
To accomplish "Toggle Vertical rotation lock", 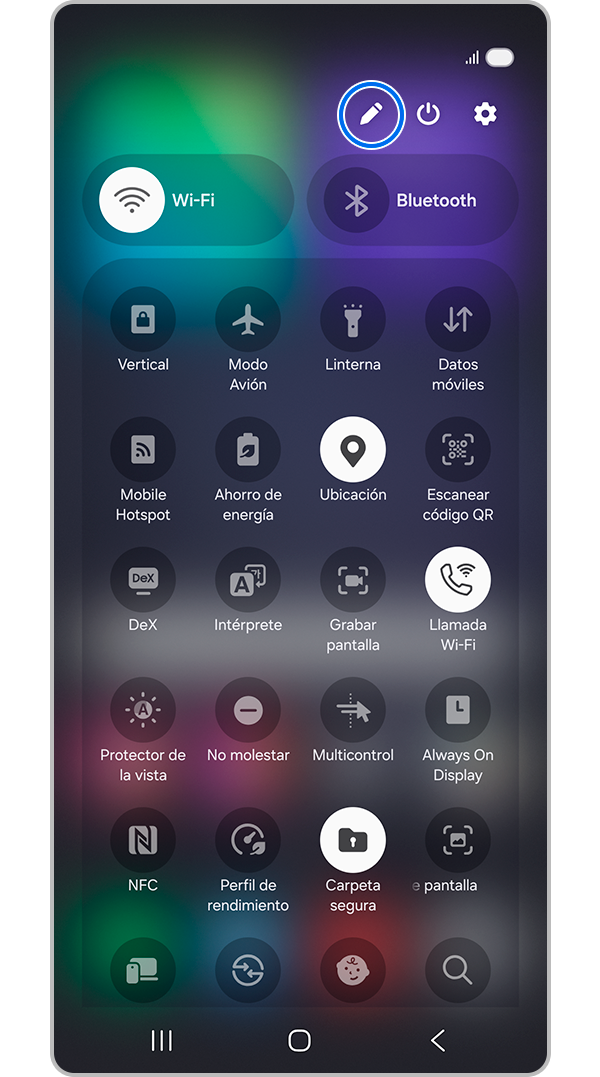I will [x=143, y=320].
